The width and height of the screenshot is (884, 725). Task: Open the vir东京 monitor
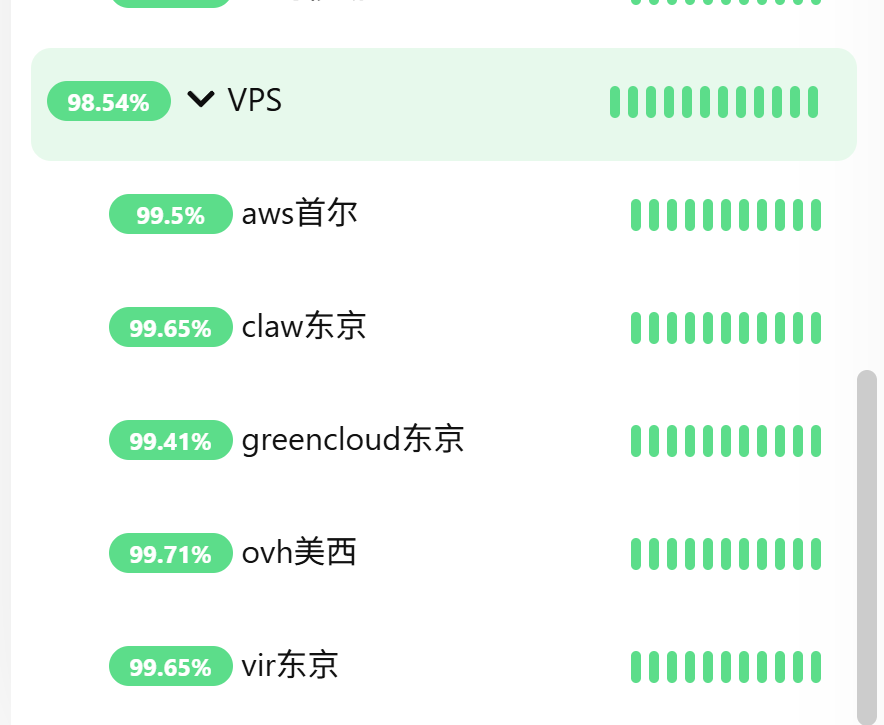point(289,666)
